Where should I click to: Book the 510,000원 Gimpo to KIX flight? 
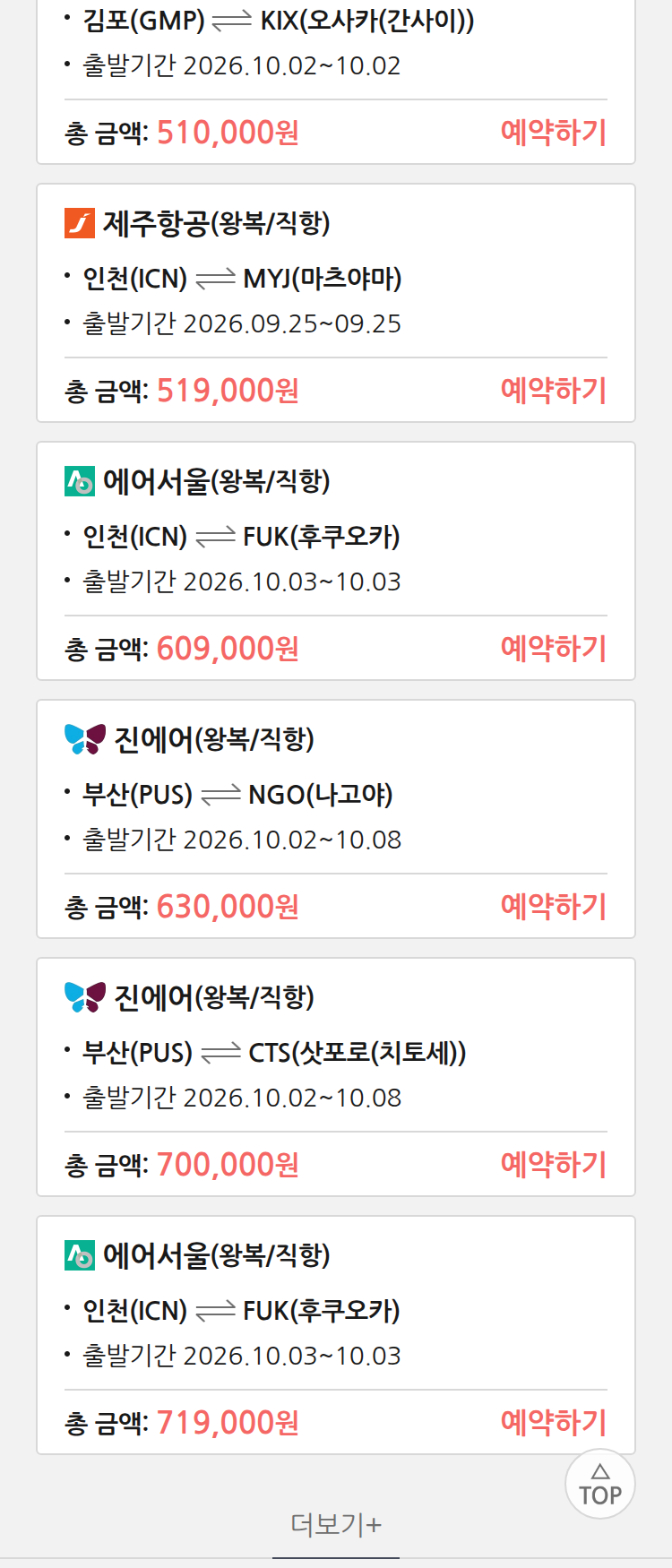click(553, 133)
